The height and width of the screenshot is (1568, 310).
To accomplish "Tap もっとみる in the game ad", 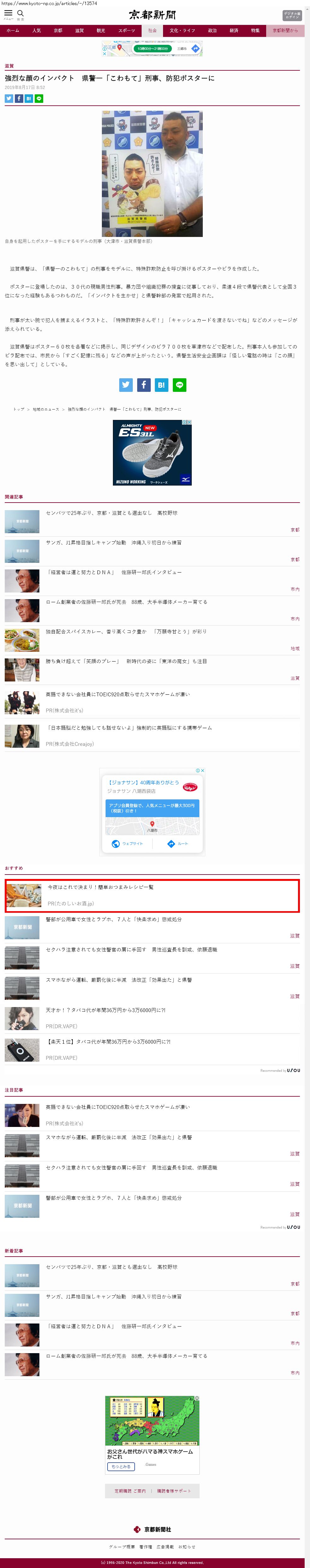I will click(120, 1466).
